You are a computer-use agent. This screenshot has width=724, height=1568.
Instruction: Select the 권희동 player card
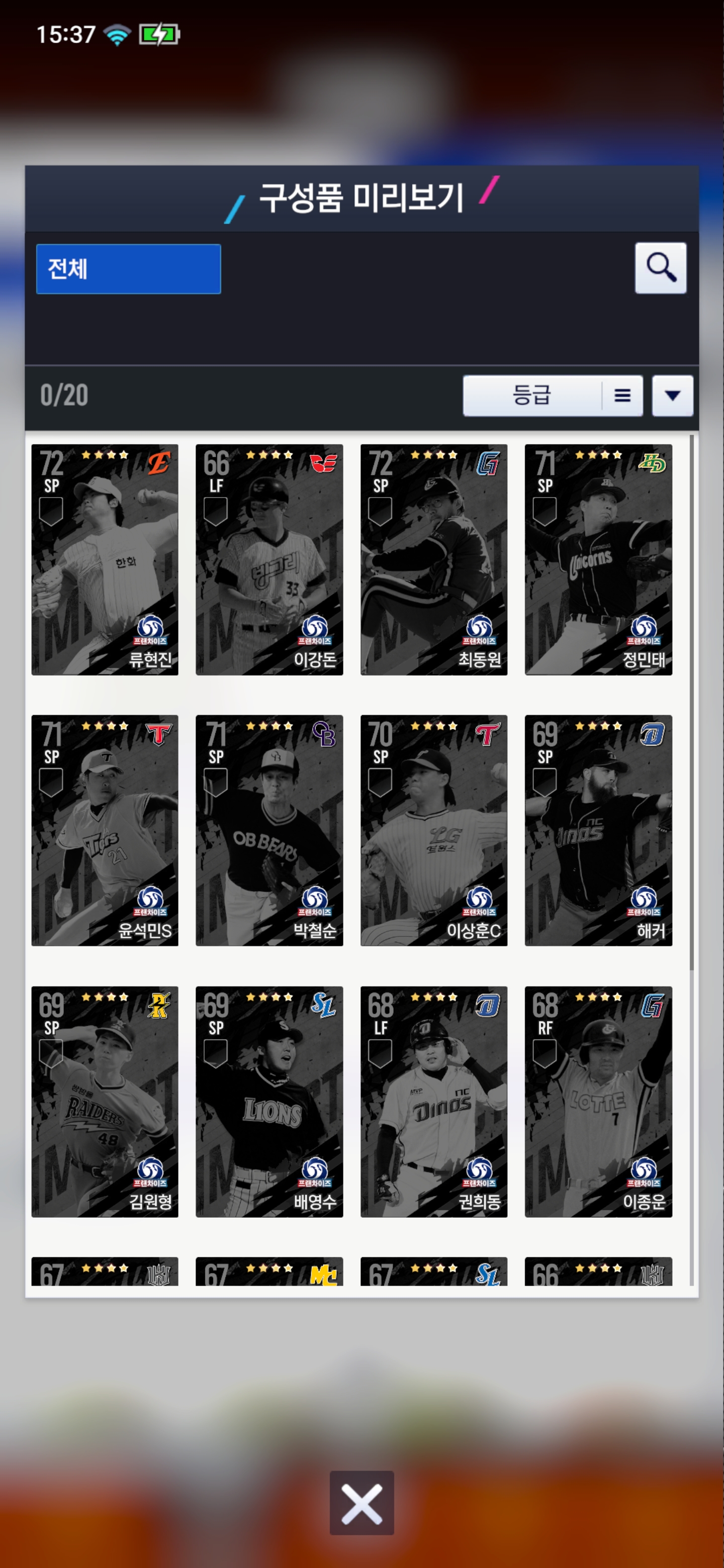(433, 1101)
